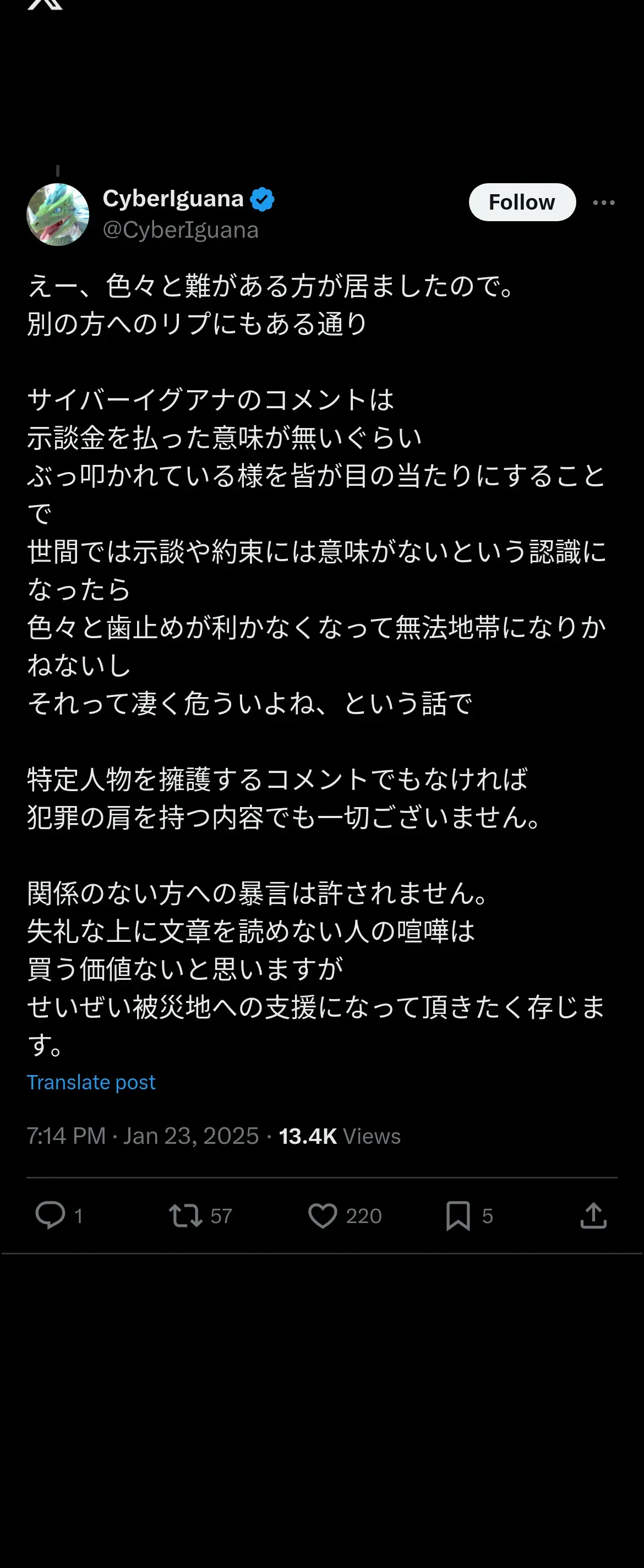Reply to CyberIguana's post
The width and height of the screenshot is (644, 1568).
[51, 1215]
